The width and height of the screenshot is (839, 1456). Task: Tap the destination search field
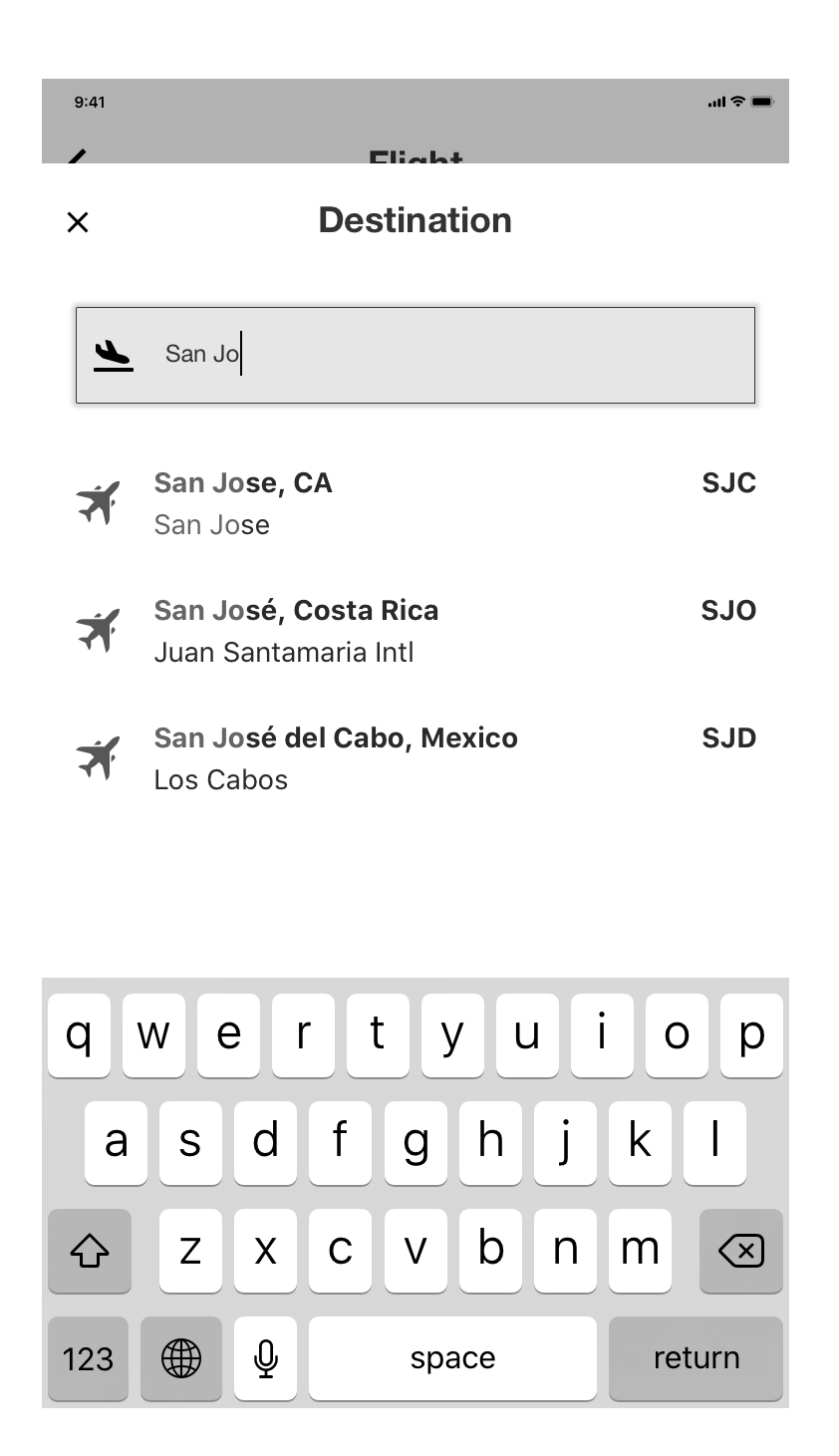tap(416, 355)
